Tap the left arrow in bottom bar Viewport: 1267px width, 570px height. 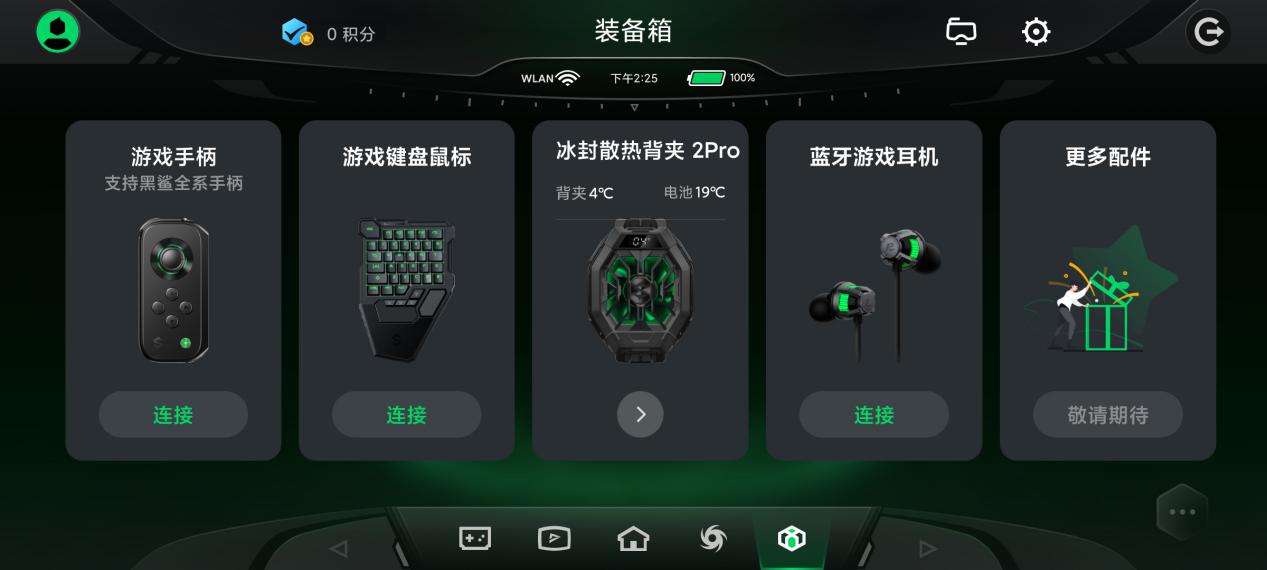(338, 548)
